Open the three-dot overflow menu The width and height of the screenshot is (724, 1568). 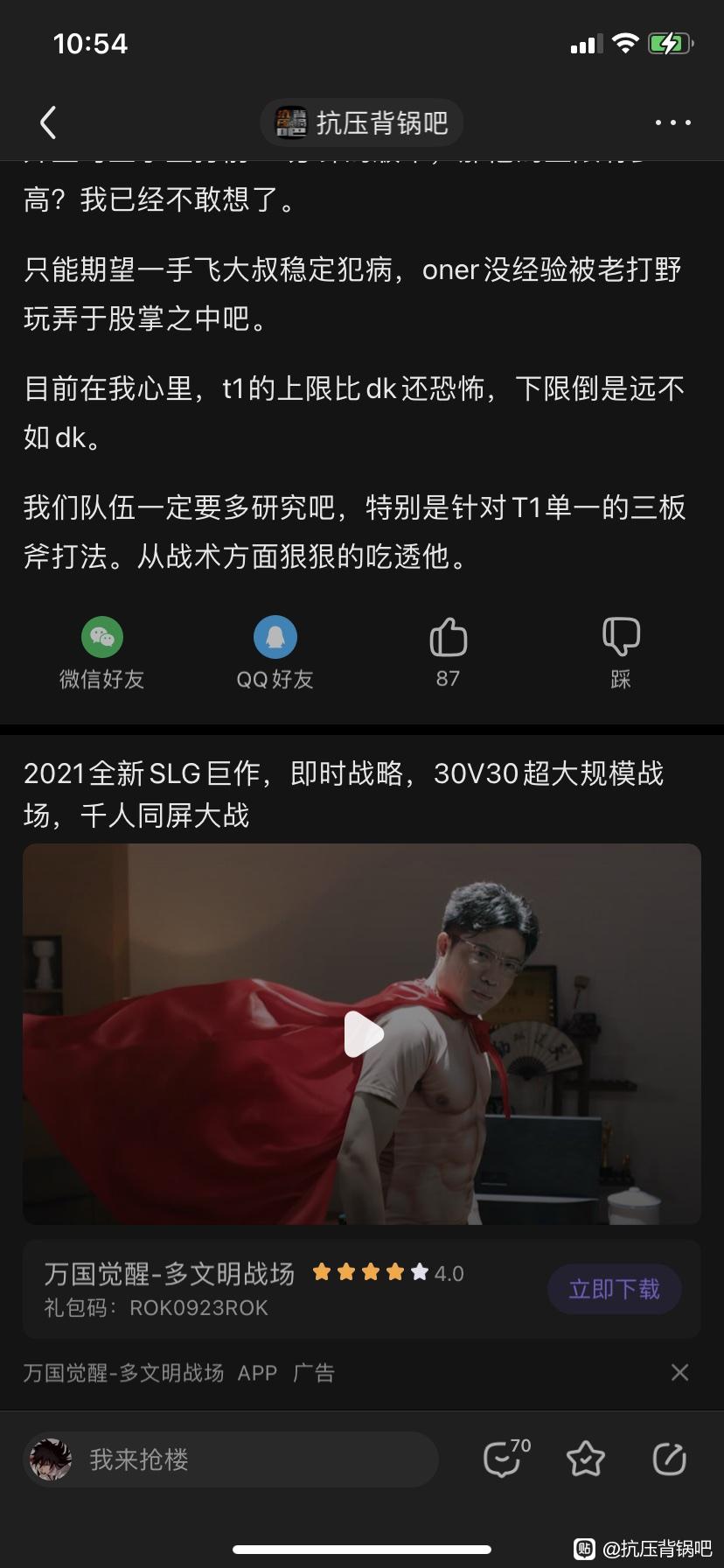pos(672,123)
